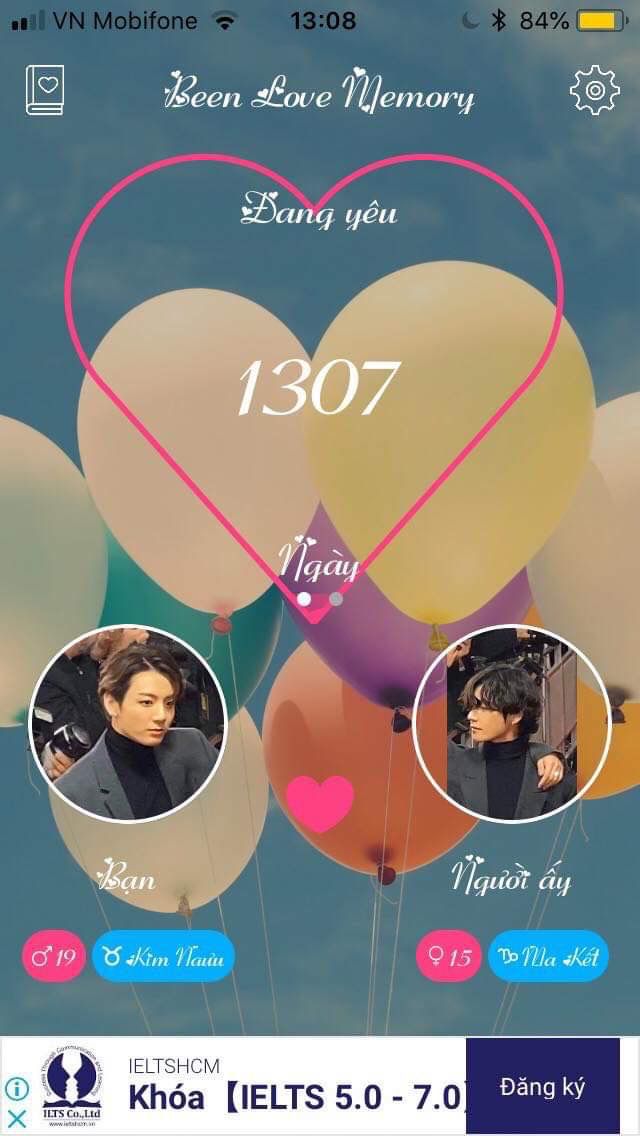Tap the Kim Ngưu zodiac chip

[x=164, y=956]
